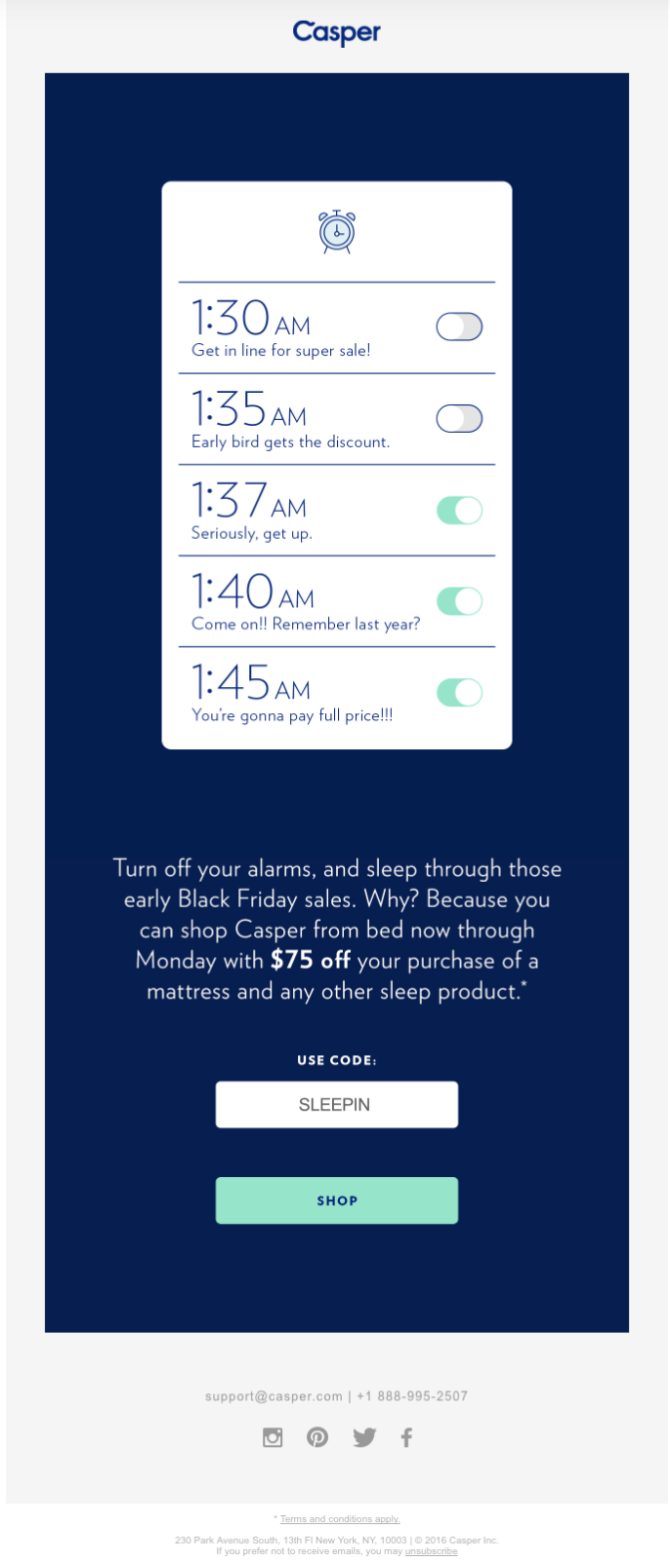Email support@casper.com

pyautogui.click(x=273, y=1396)
